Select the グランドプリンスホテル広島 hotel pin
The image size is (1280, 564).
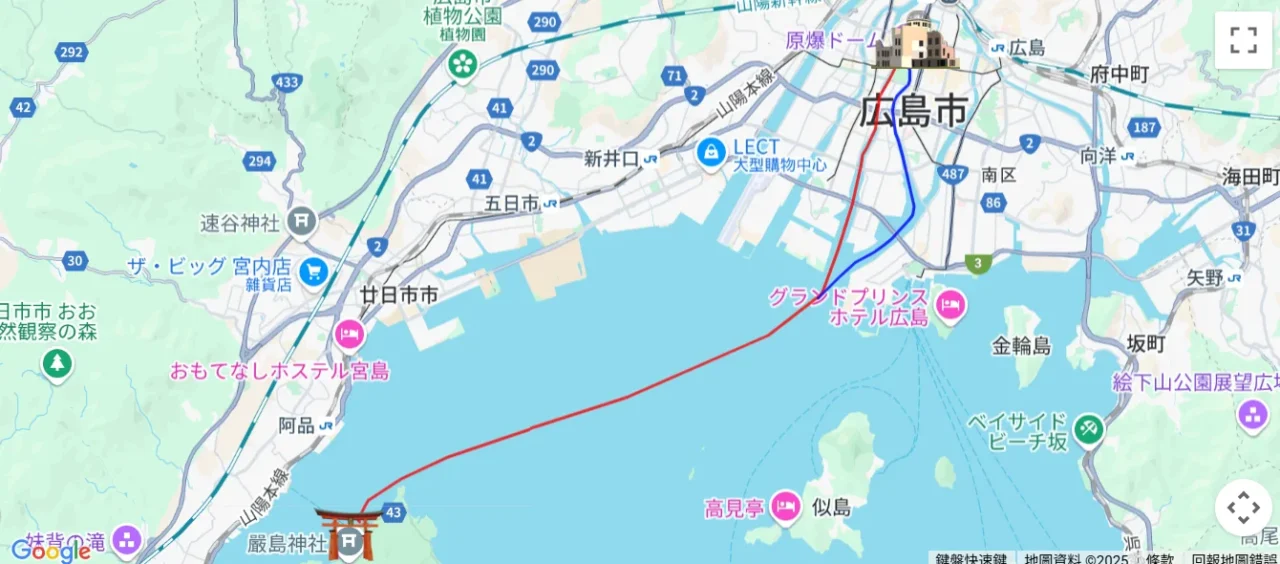pyautogui.click(x=950, y=302)
